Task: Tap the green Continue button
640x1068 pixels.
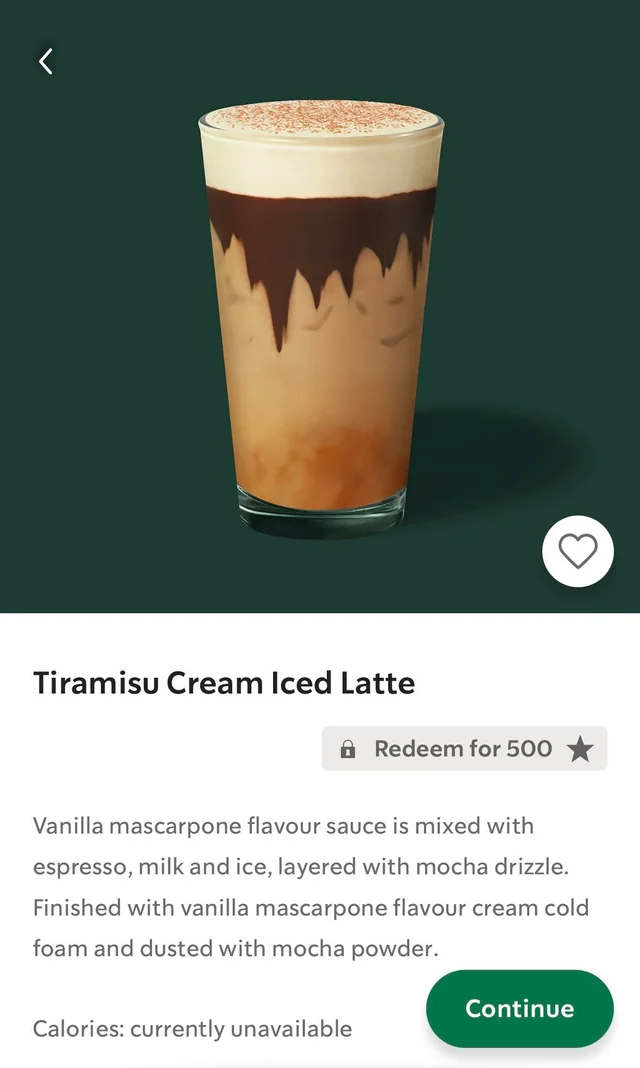Action: [519, 1008]
